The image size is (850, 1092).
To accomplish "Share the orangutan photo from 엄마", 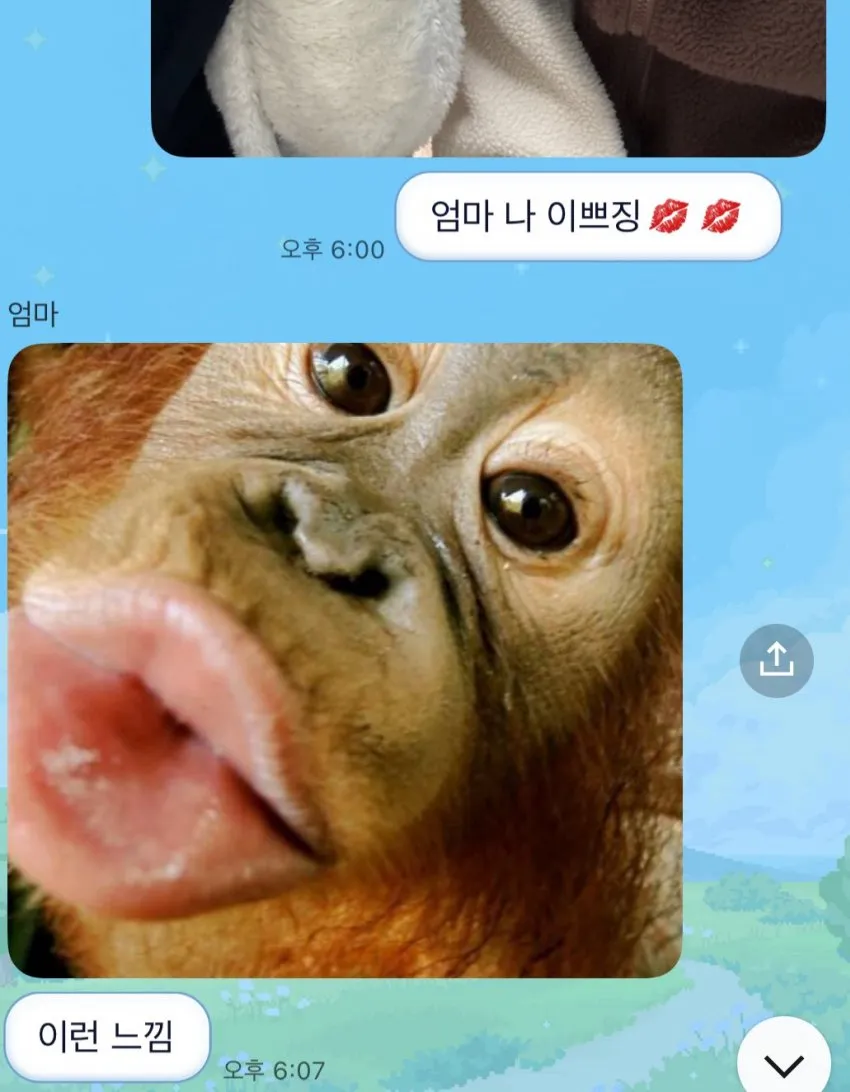I will click(776, 660).
